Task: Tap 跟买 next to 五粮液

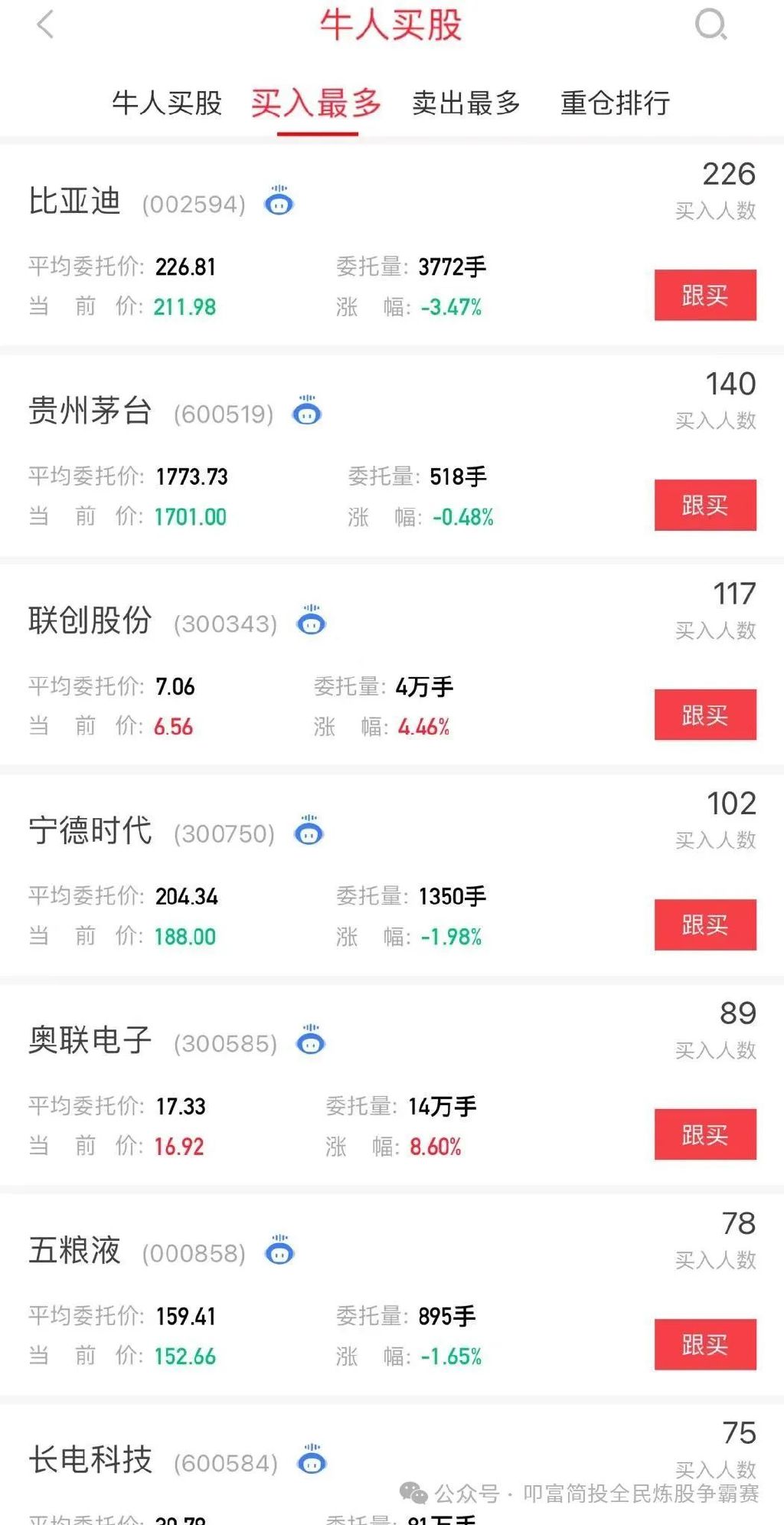Action: pos(704,1344)
